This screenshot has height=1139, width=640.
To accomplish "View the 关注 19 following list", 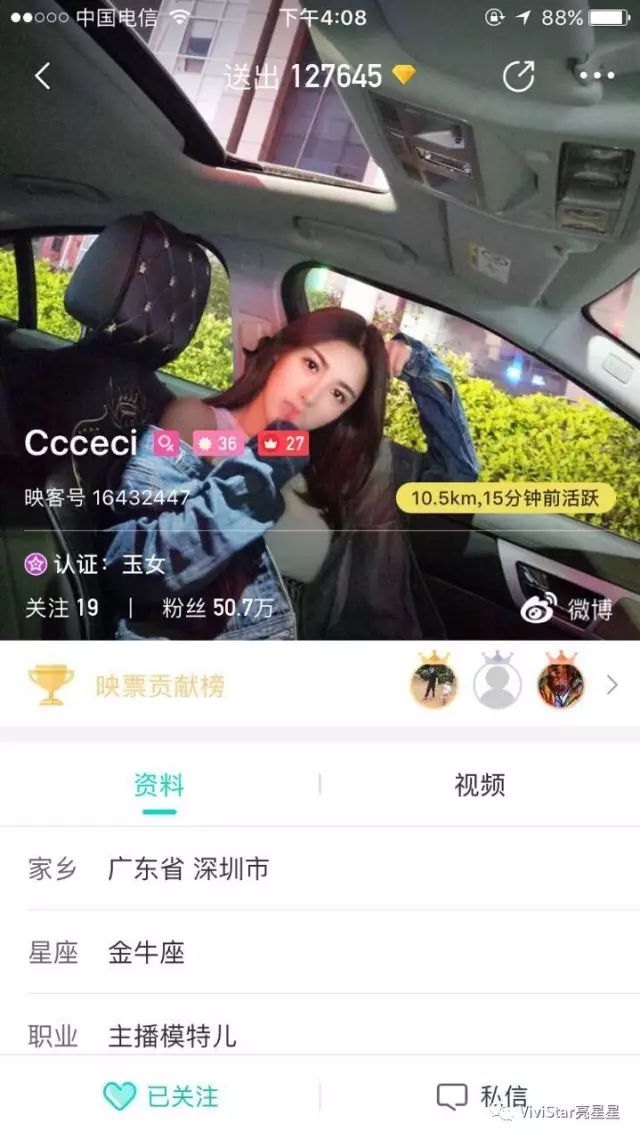I will pyautogui.click(x=62, y=608).
